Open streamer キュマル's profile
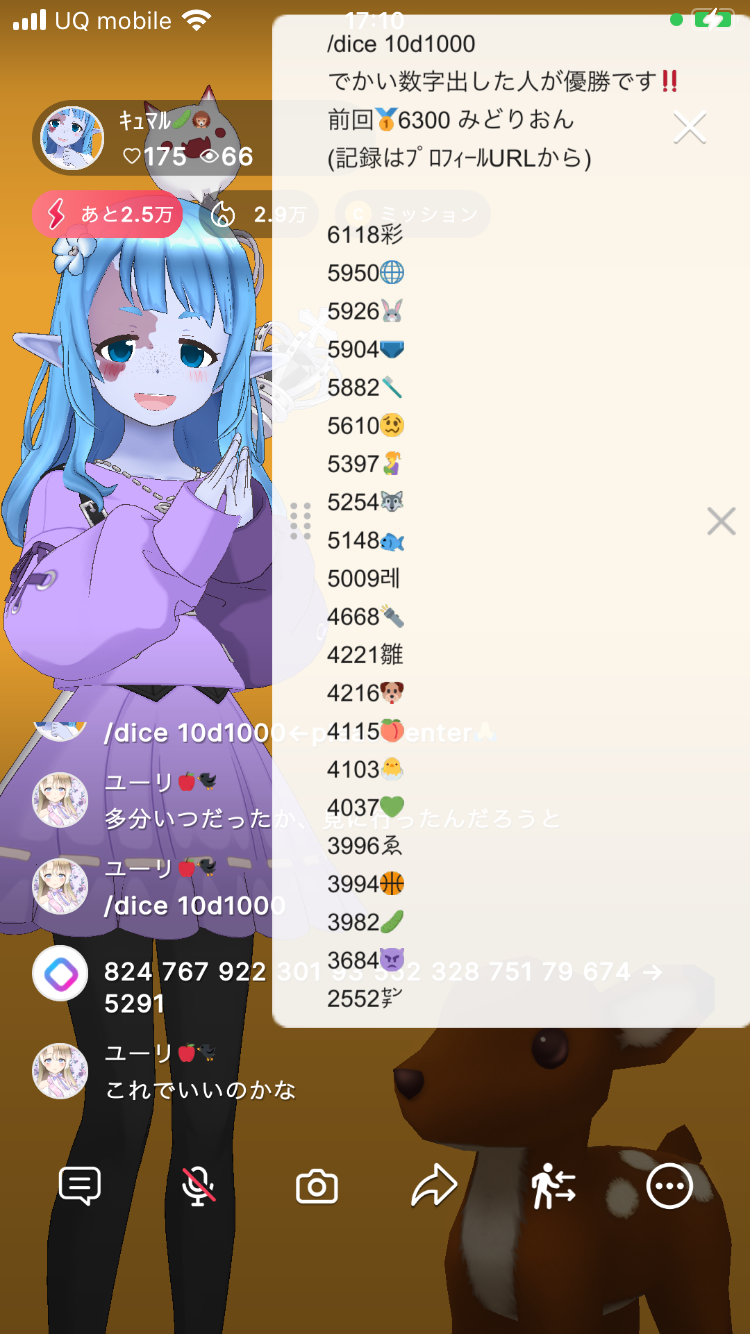Viewport: 750px width, 1334px height. [72, 138]
